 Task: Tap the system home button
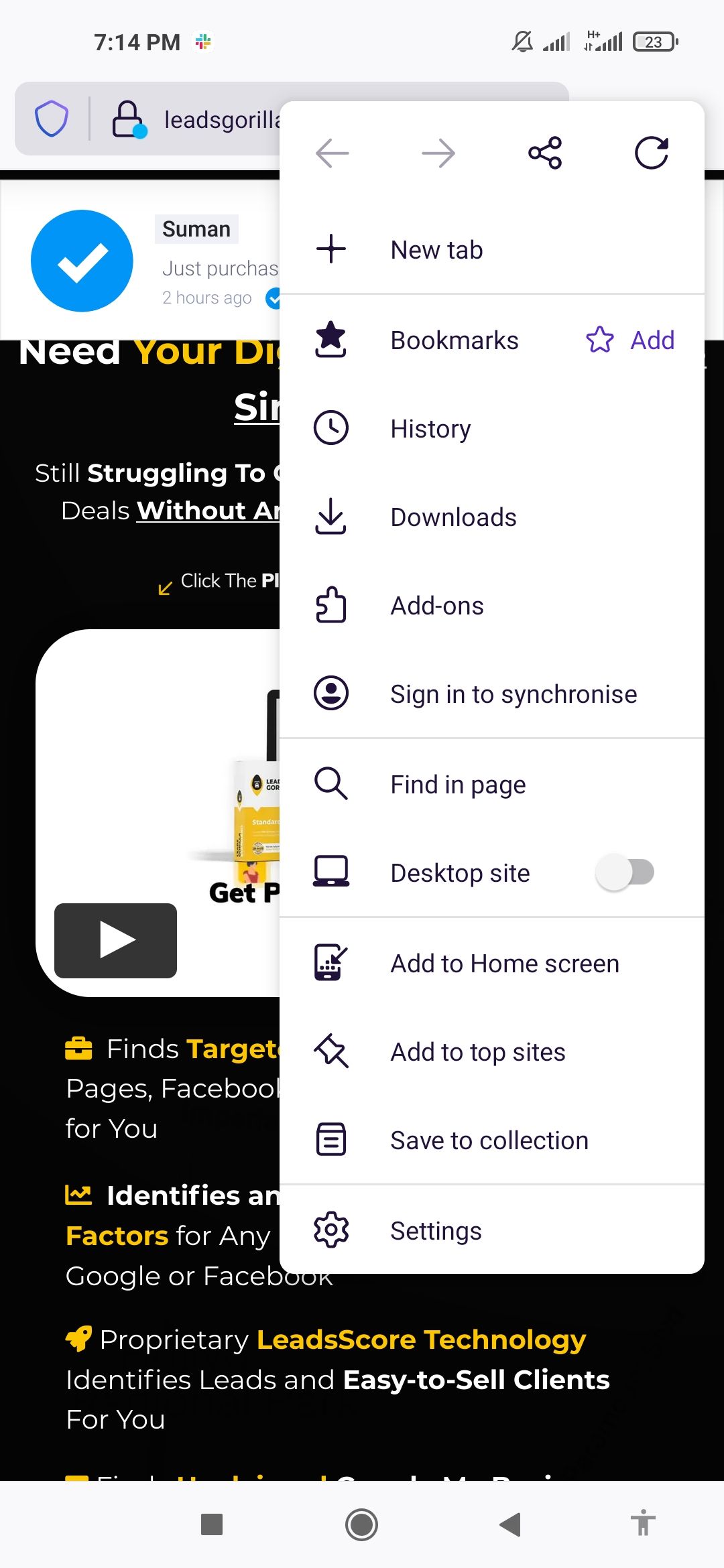pyautogui.click(x=361, y=1524)
